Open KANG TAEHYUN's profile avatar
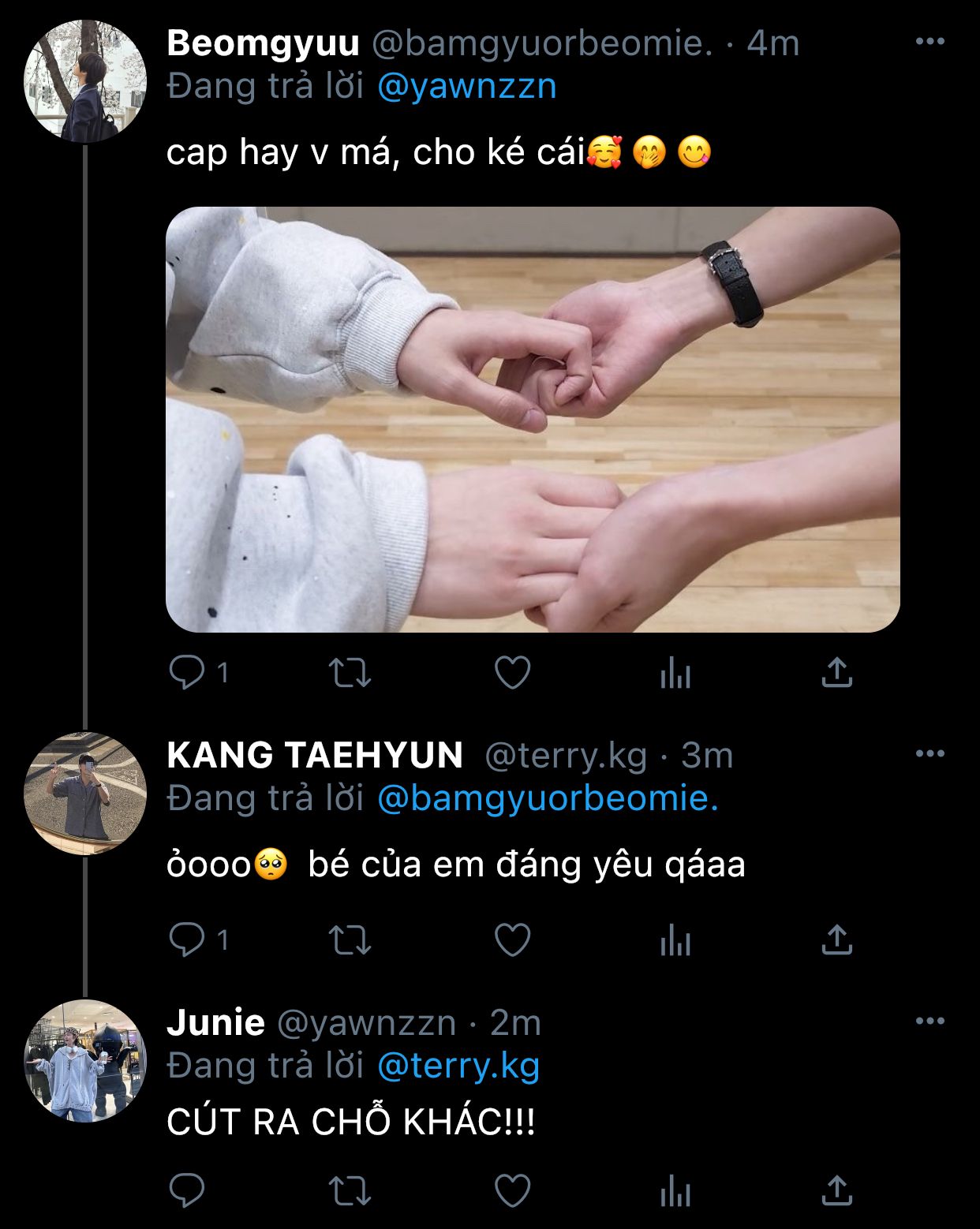This screenshot has height=1229, width=980. click(x=85, y=793)
